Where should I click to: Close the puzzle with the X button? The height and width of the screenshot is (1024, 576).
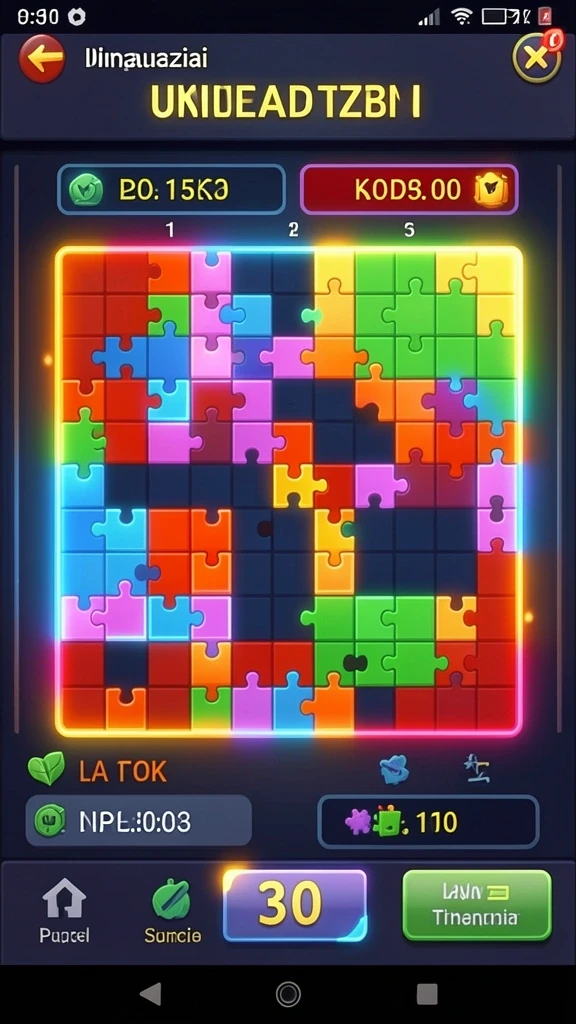536,58
